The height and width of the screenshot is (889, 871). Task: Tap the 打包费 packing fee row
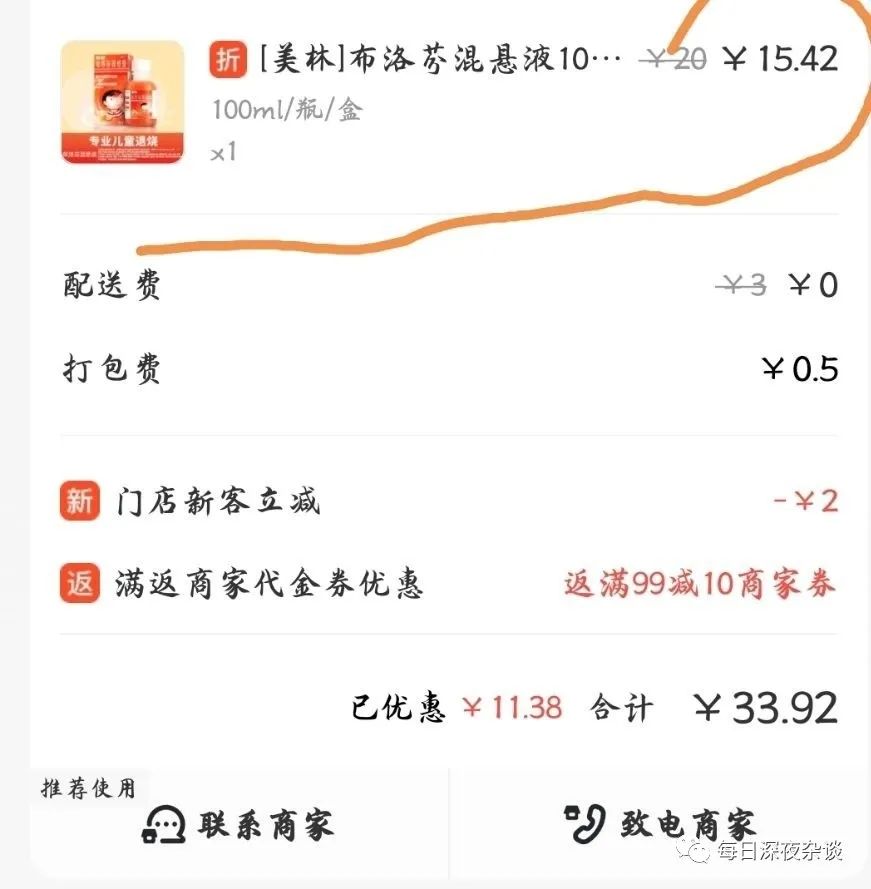coord(110,368)
